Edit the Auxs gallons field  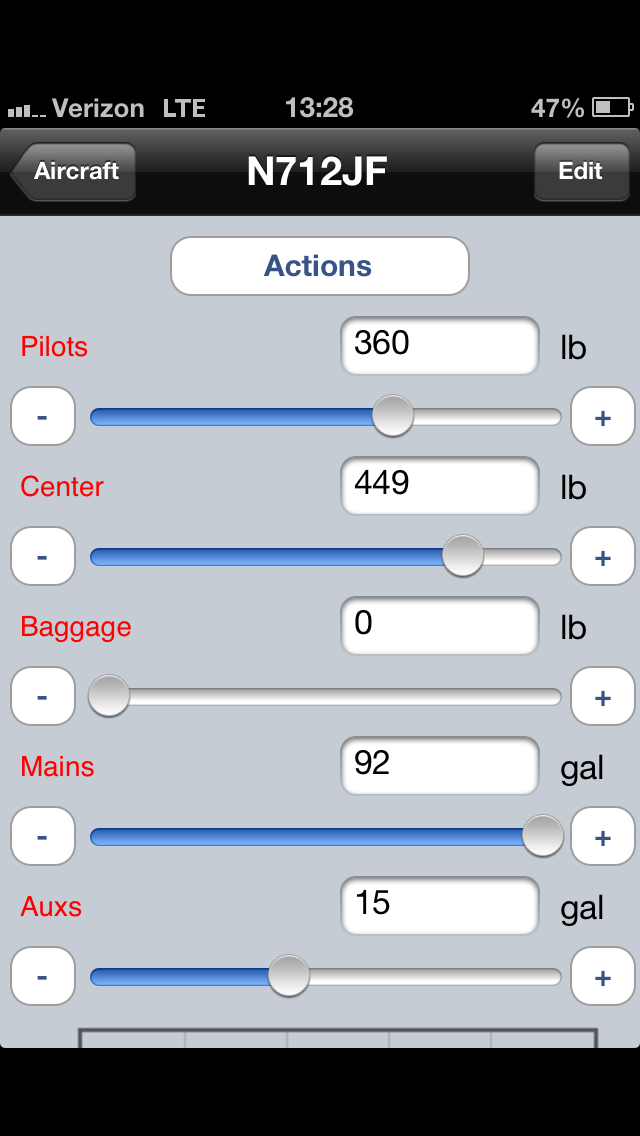click(x=439, y=905)
